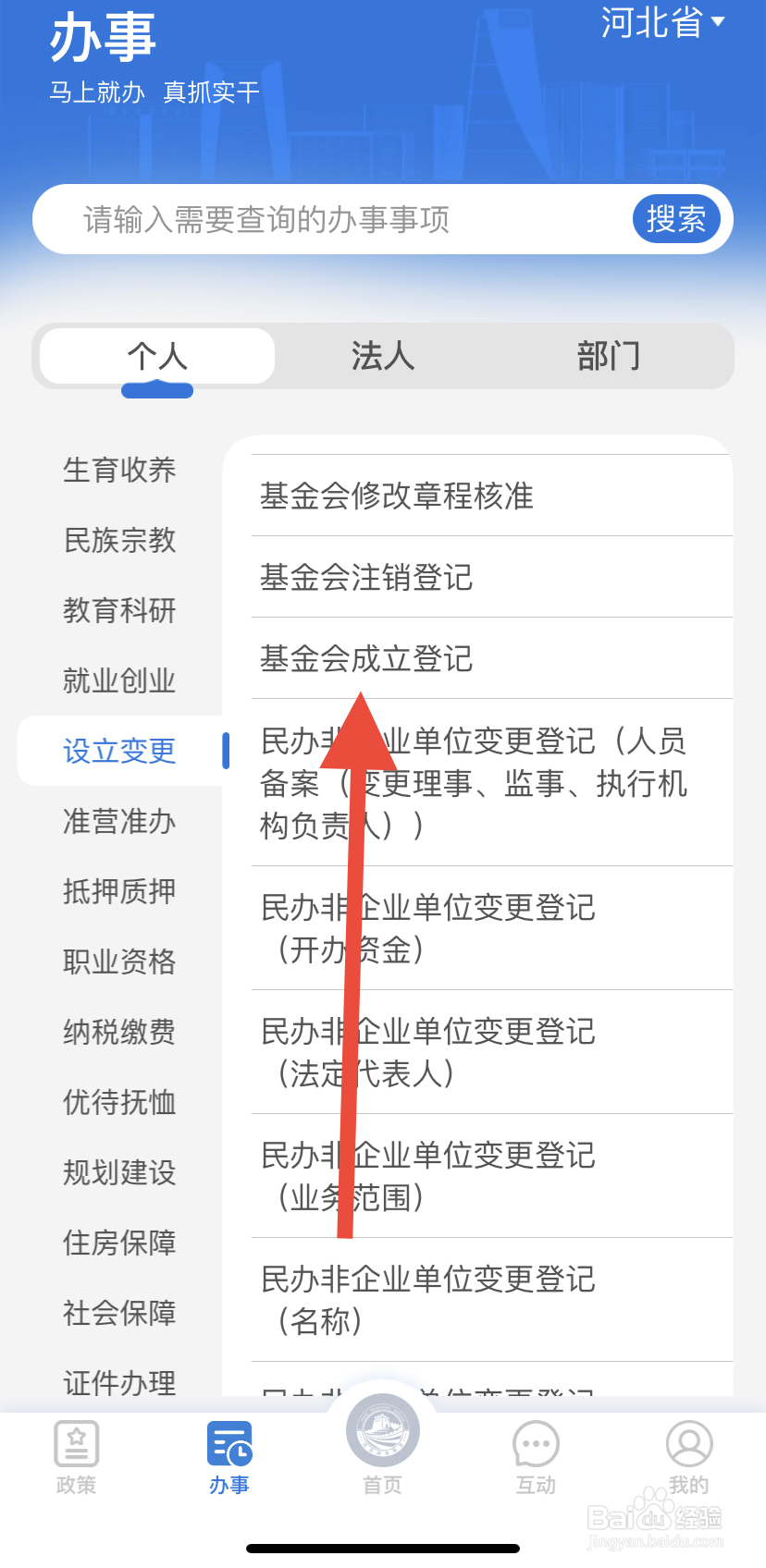This screenshot has height=1568, width=766.
Task: Select 设立变更 category in sidebar
Action: [118, 751]
